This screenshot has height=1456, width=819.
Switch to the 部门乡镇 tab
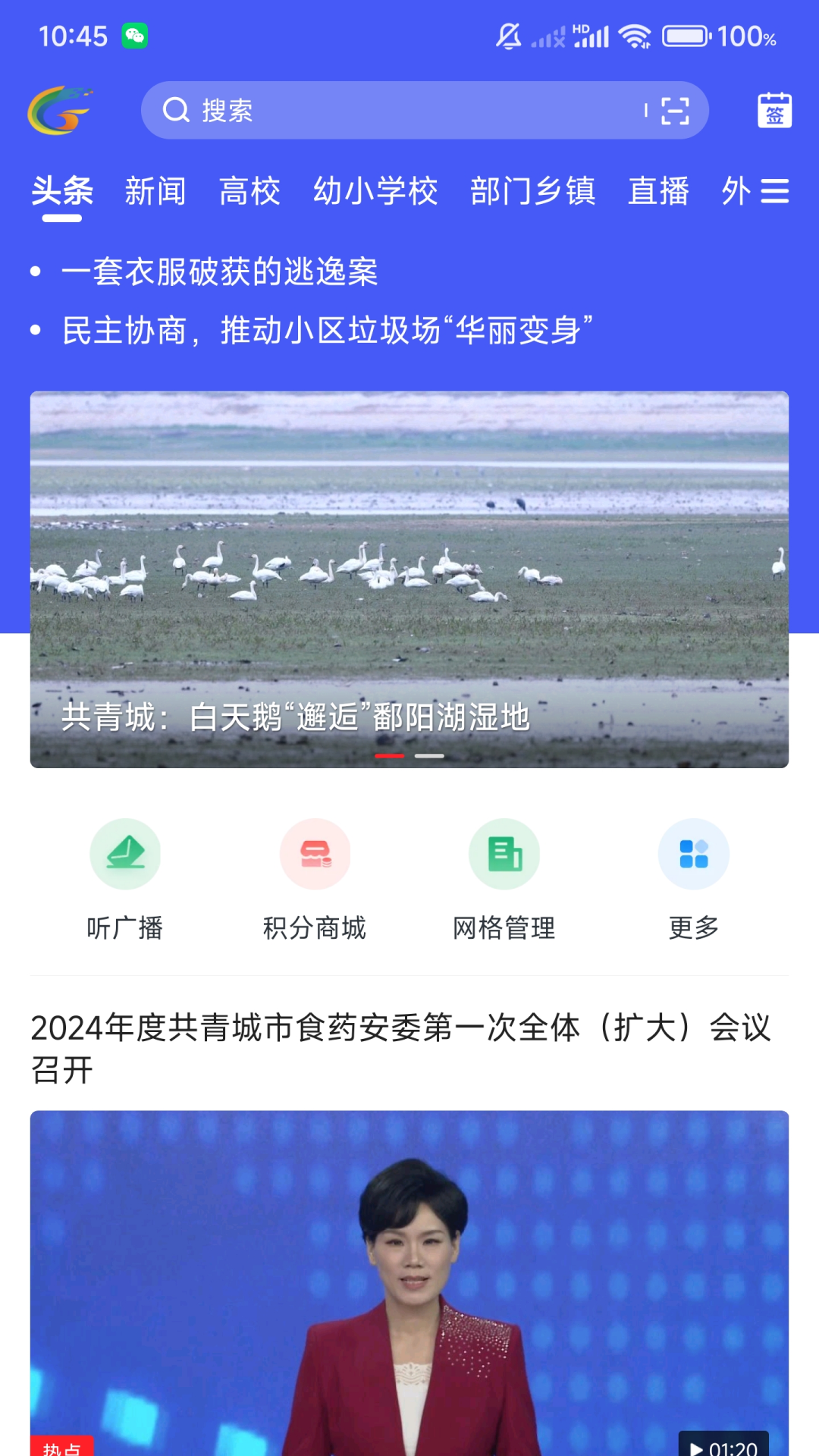(x=532, y=191)
